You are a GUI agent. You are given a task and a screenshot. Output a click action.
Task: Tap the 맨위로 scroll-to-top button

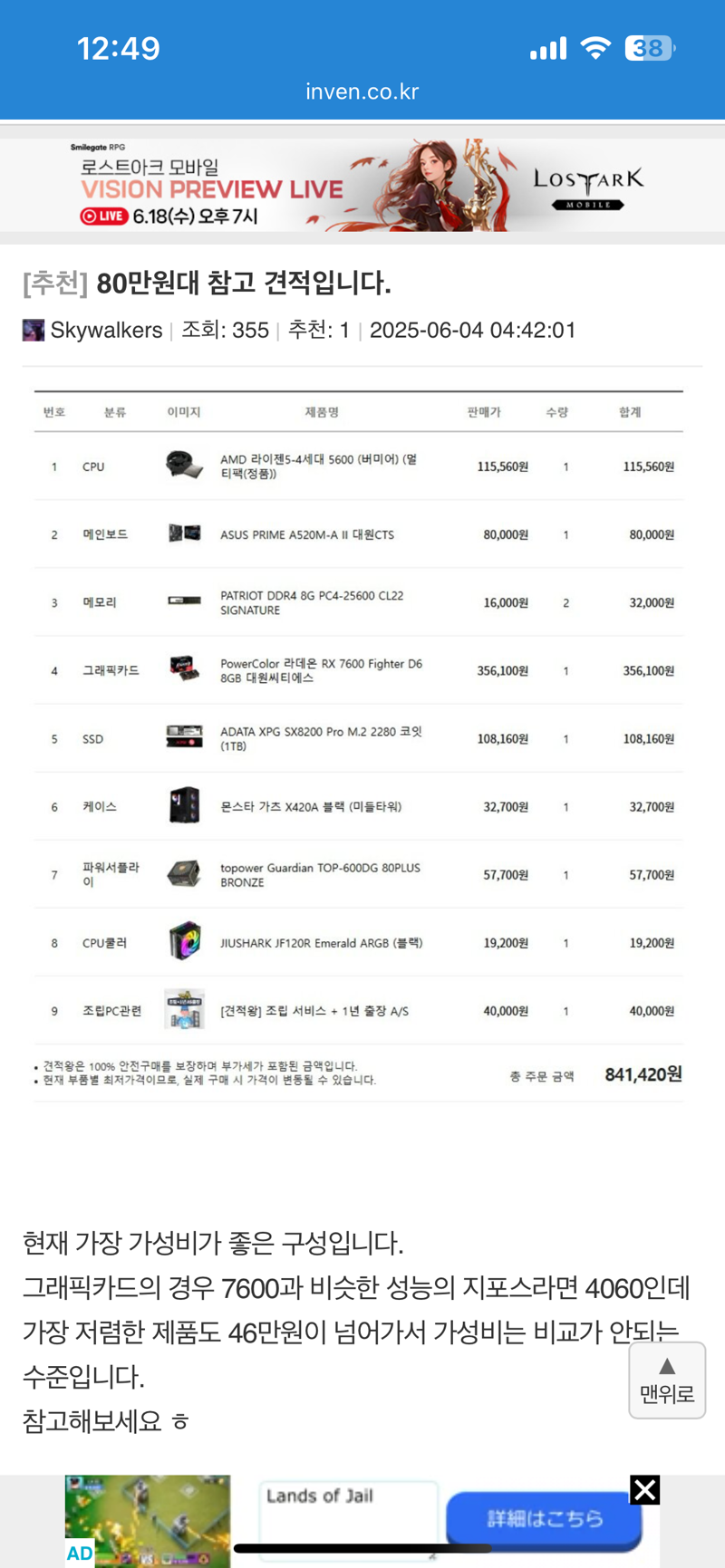click(667, 1380)
